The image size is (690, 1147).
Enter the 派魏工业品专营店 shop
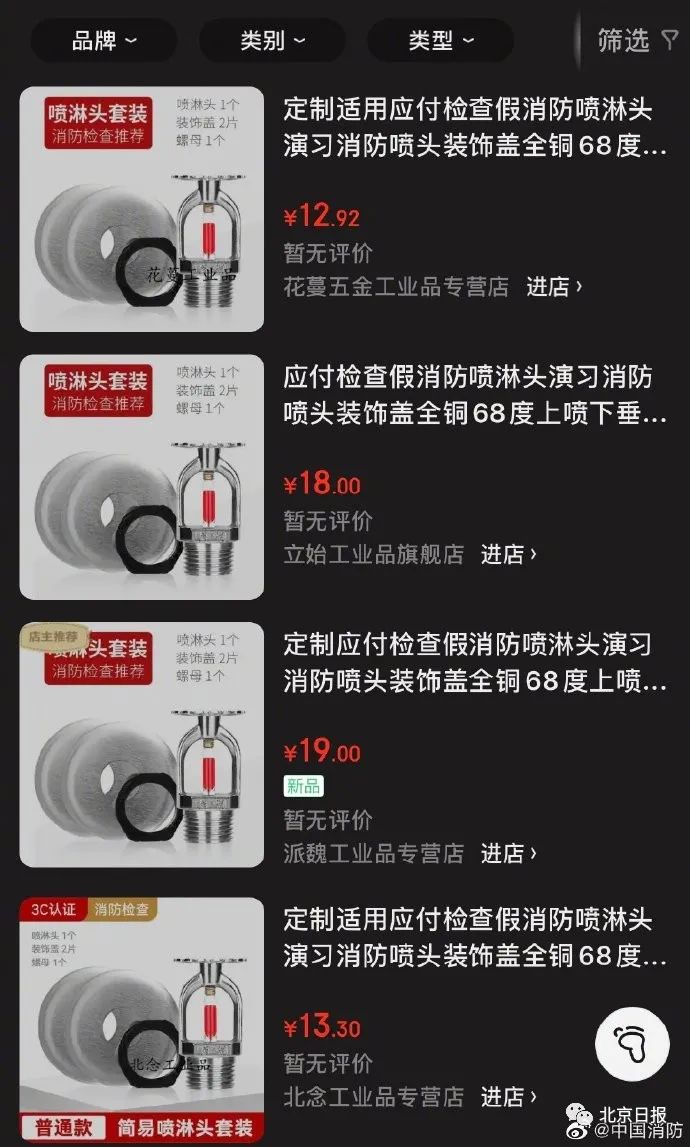click(x=509, y=853)
